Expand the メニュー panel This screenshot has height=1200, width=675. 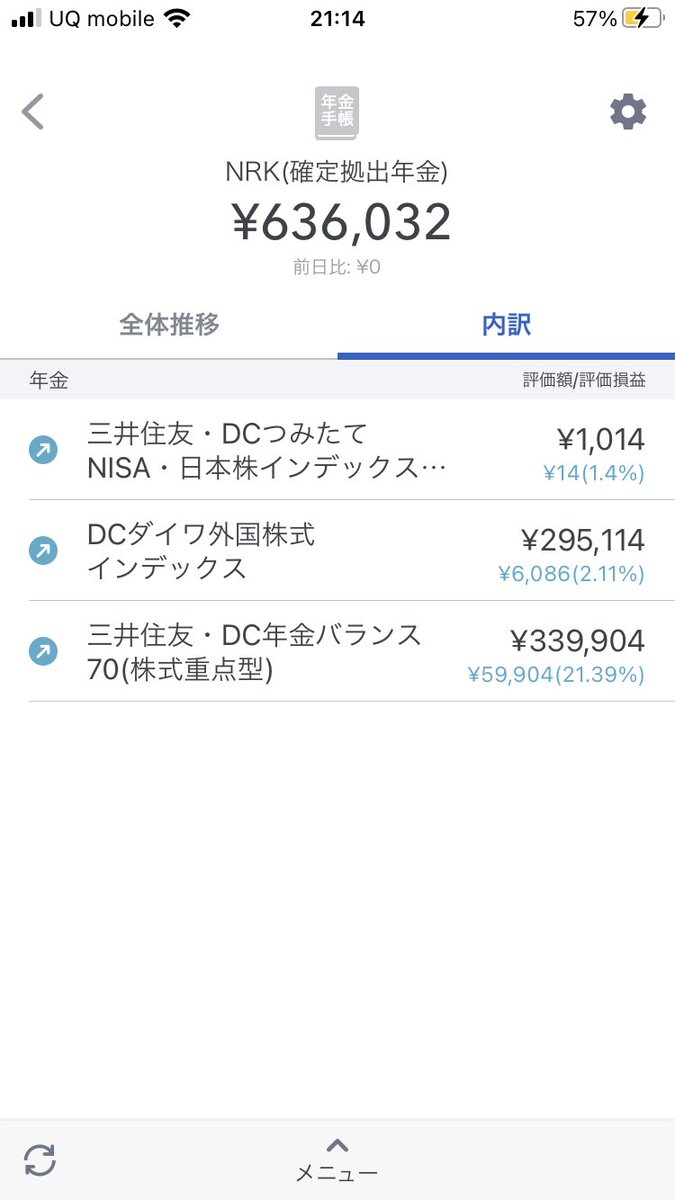[337, 1160]
